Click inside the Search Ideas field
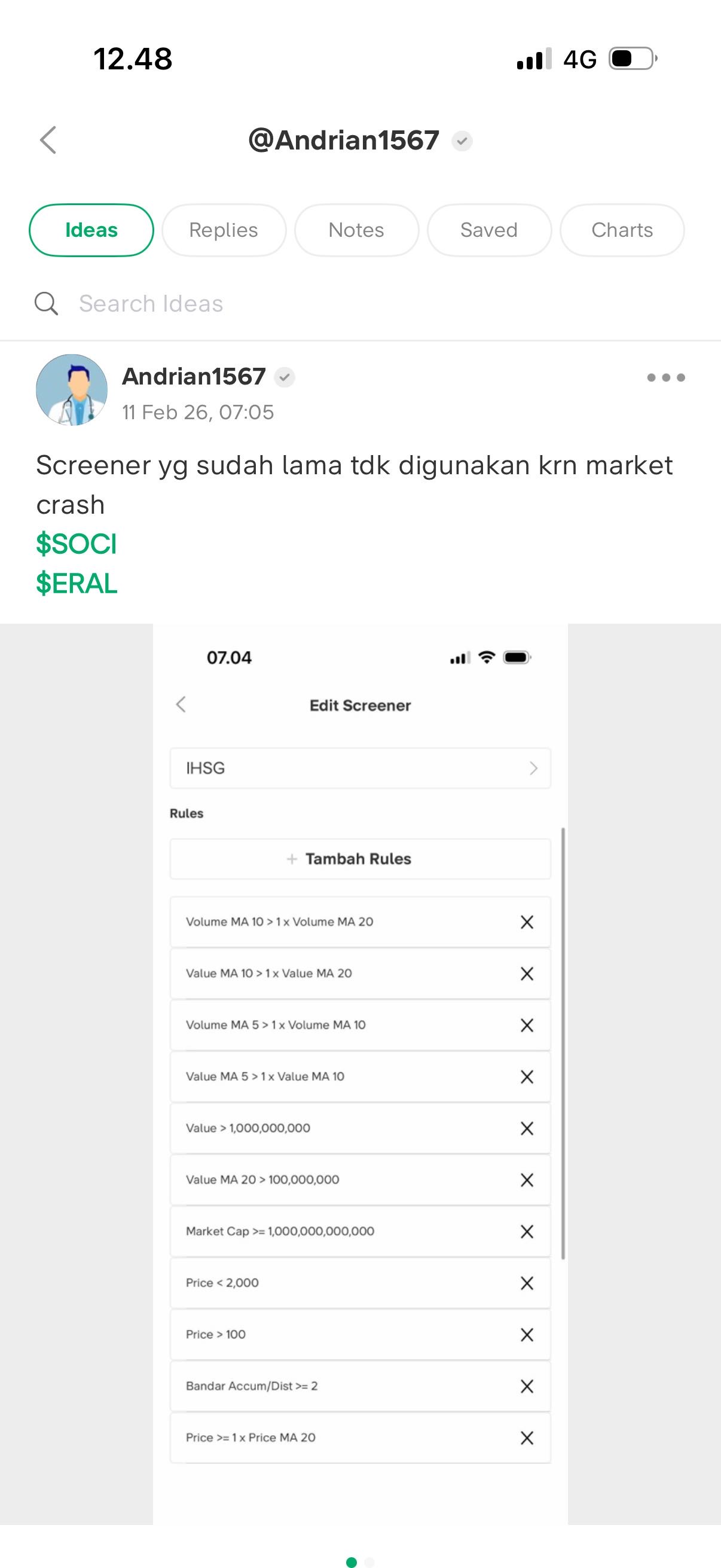 click(151, 303)
